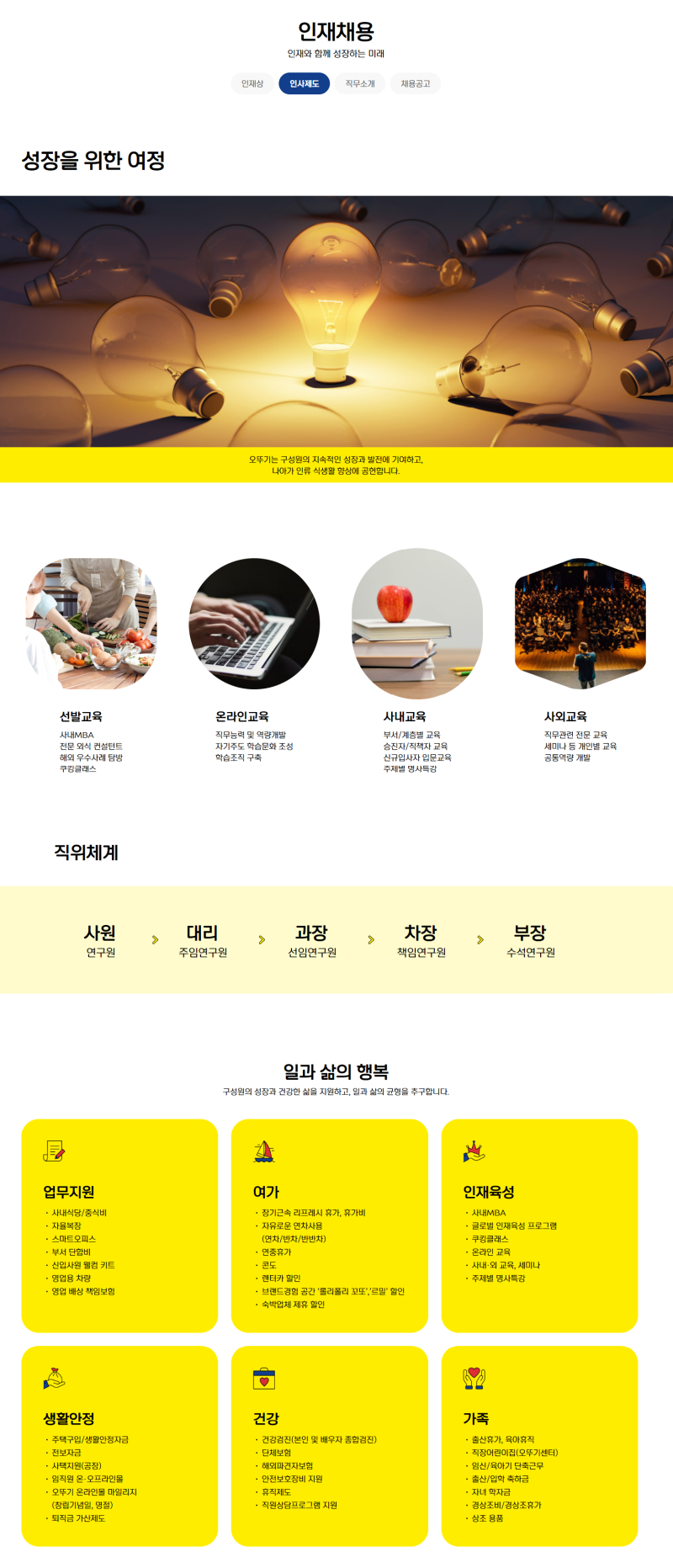The image size is (673, 1568).
Task: Switch to the 인재상 tab
Action: click(252, 84)
